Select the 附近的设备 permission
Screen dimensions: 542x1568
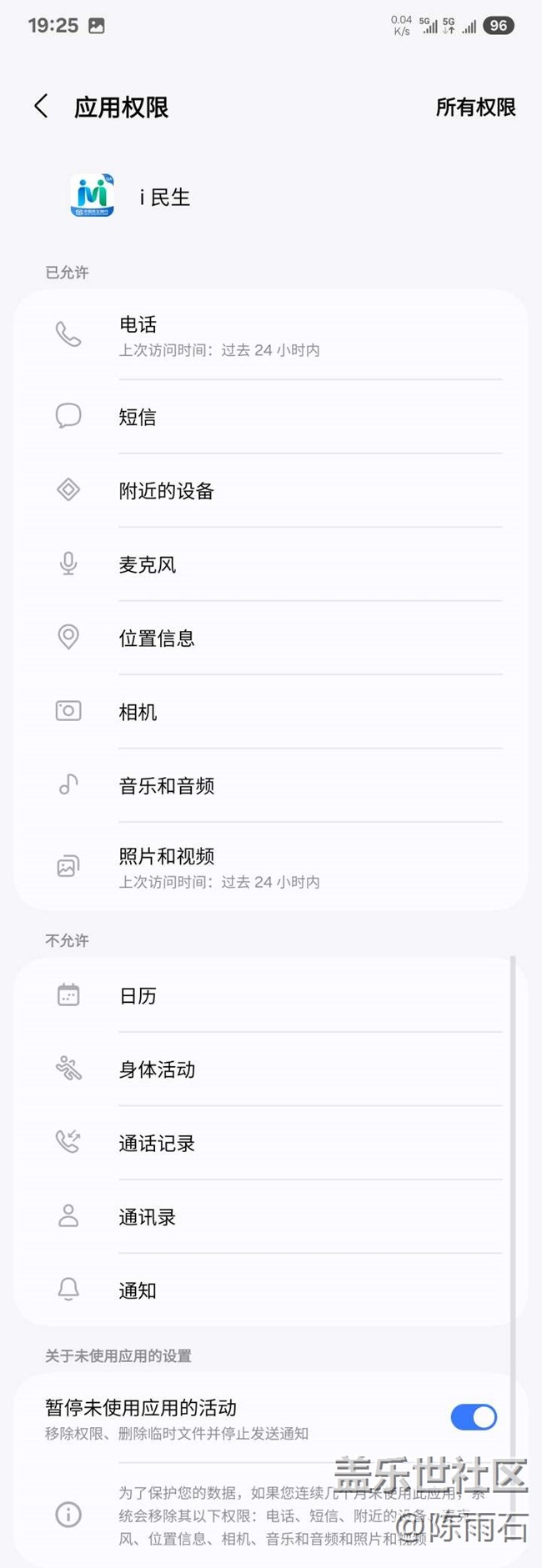(x=270, y=491)
